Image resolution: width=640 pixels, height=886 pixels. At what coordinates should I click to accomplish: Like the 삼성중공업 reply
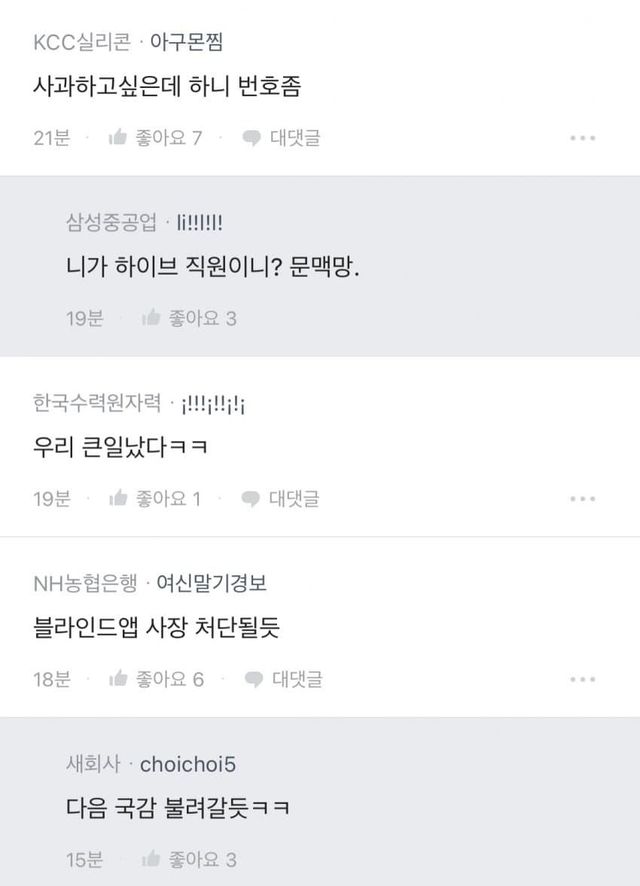click(189, 318)
